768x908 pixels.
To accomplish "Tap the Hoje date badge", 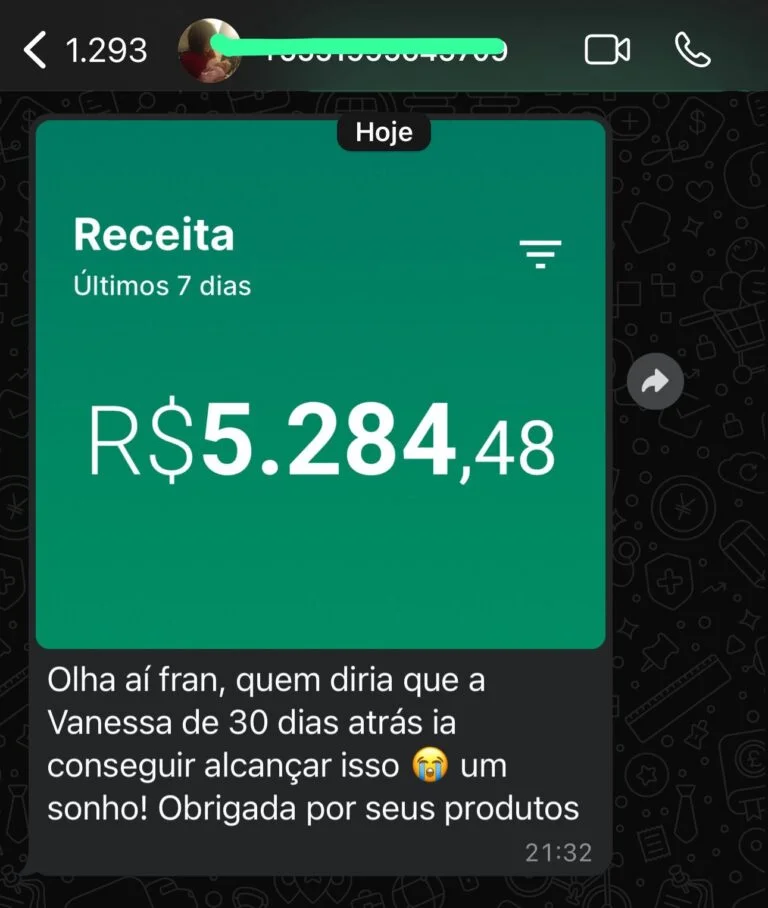I will point(385,131).
